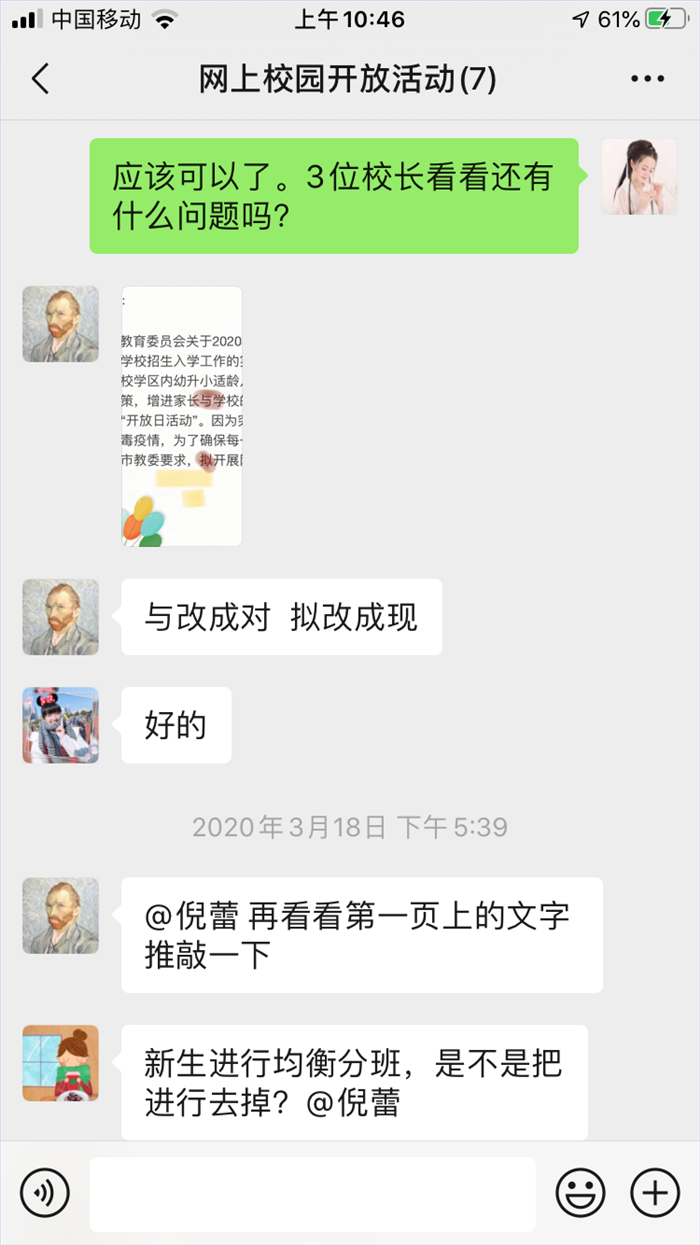Open Van Gogh avatar next to 与改成对 message
Image resolution: width=700 pixels, height=1245 pixels.
(x=61, y=617)
